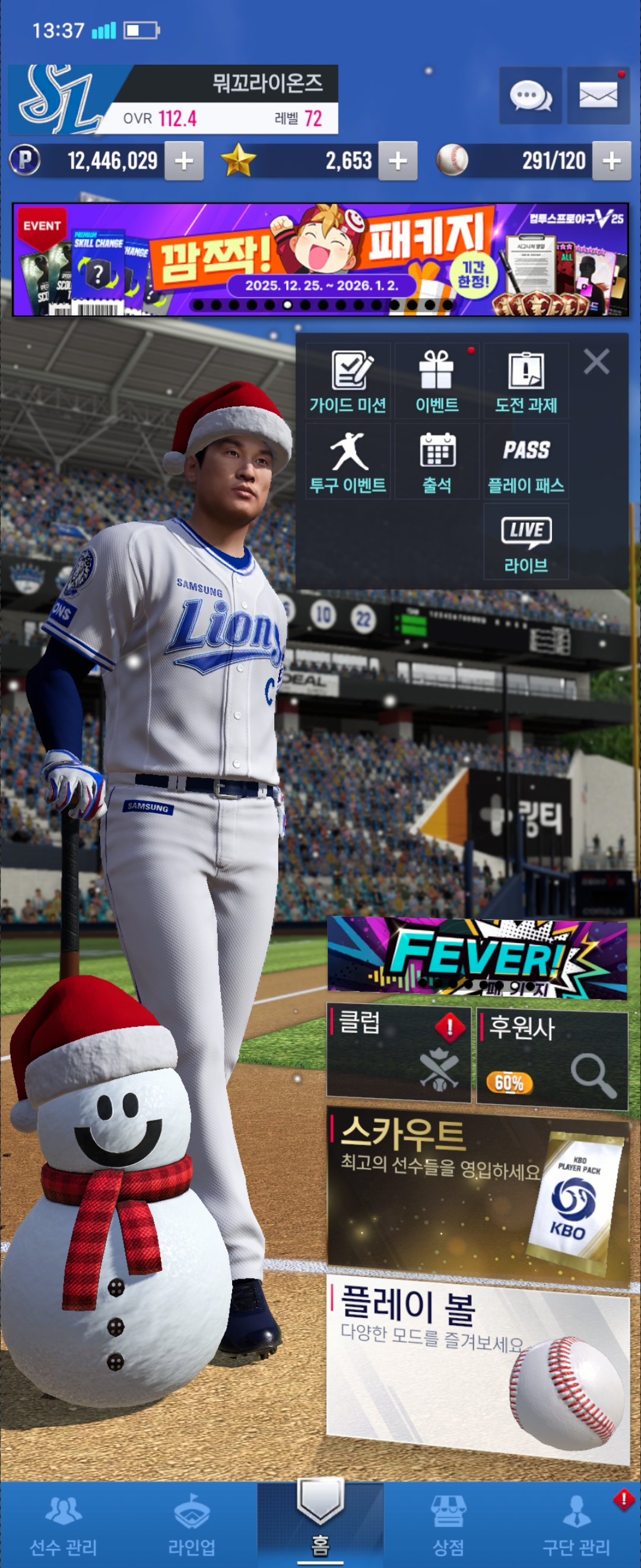Image resolution: width=641 pixels, height=1568 pixels.
Task: Open the mailbox envelope icon
Action: pos(598,96)
